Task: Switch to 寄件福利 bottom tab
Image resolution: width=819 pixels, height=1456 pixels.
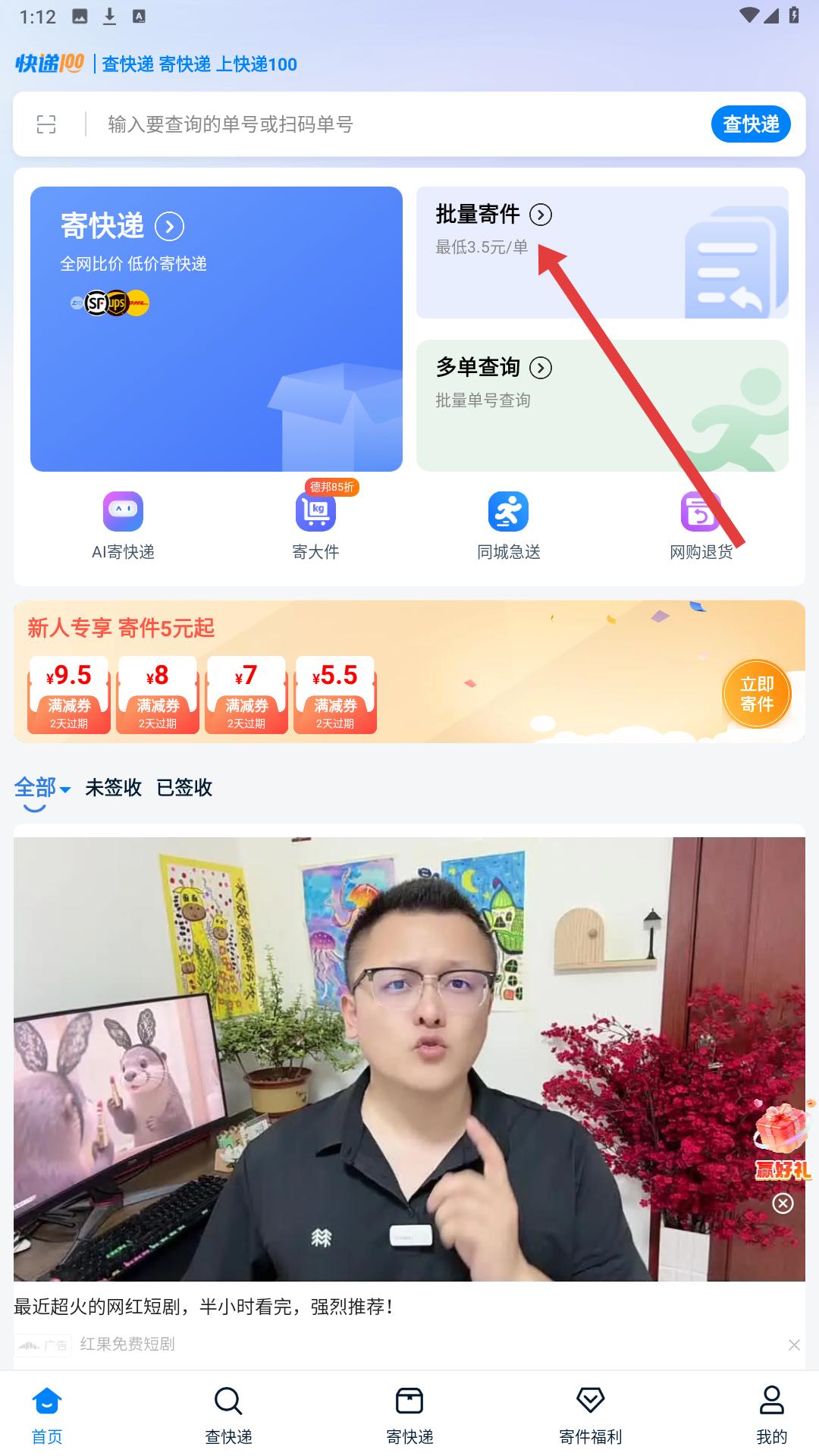Action: [590, 1415]
